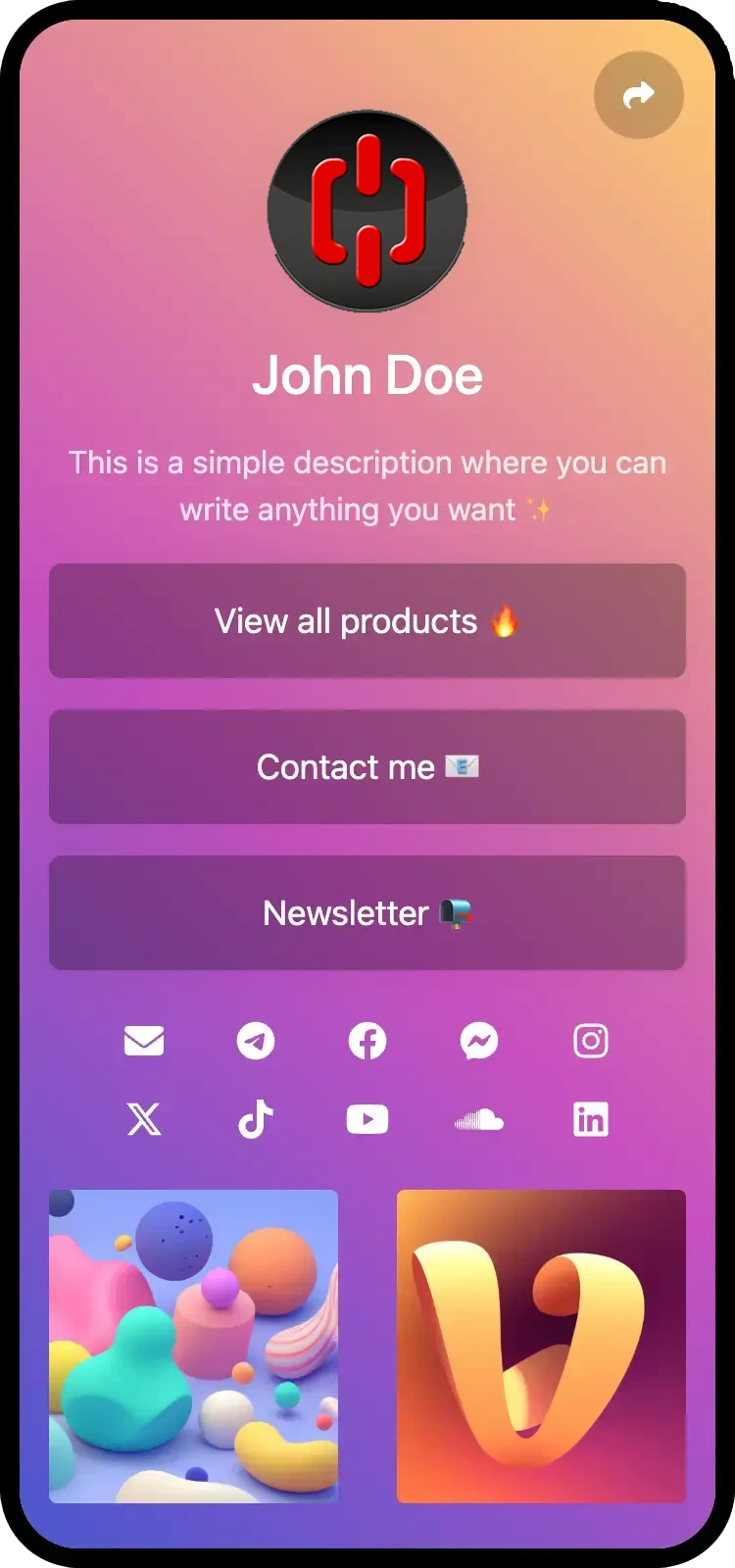Select the Facebook icon

[367, 1041]
